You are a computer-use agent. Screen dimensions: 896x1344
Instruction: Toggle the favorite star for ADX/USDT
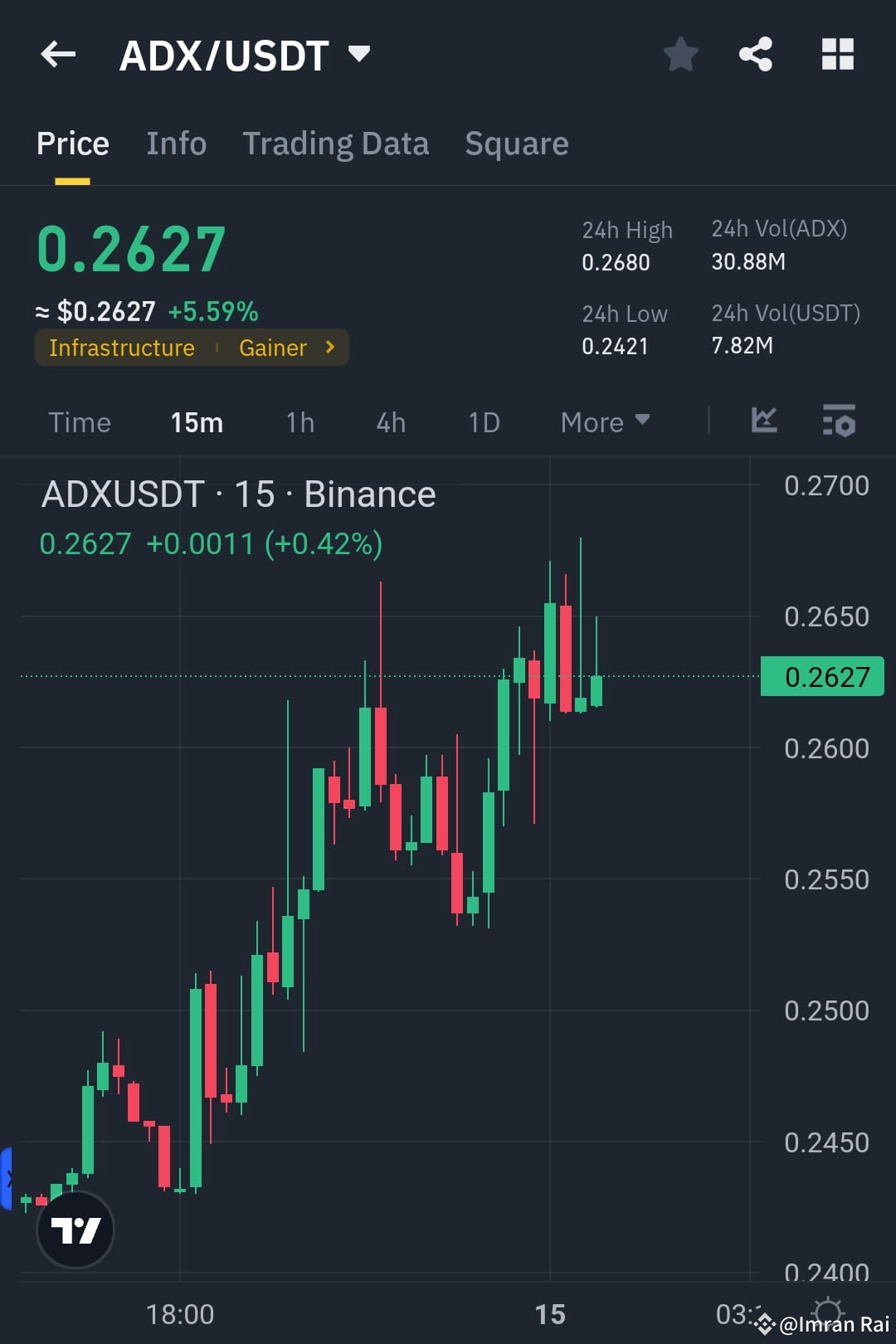[x=680, y=53]
